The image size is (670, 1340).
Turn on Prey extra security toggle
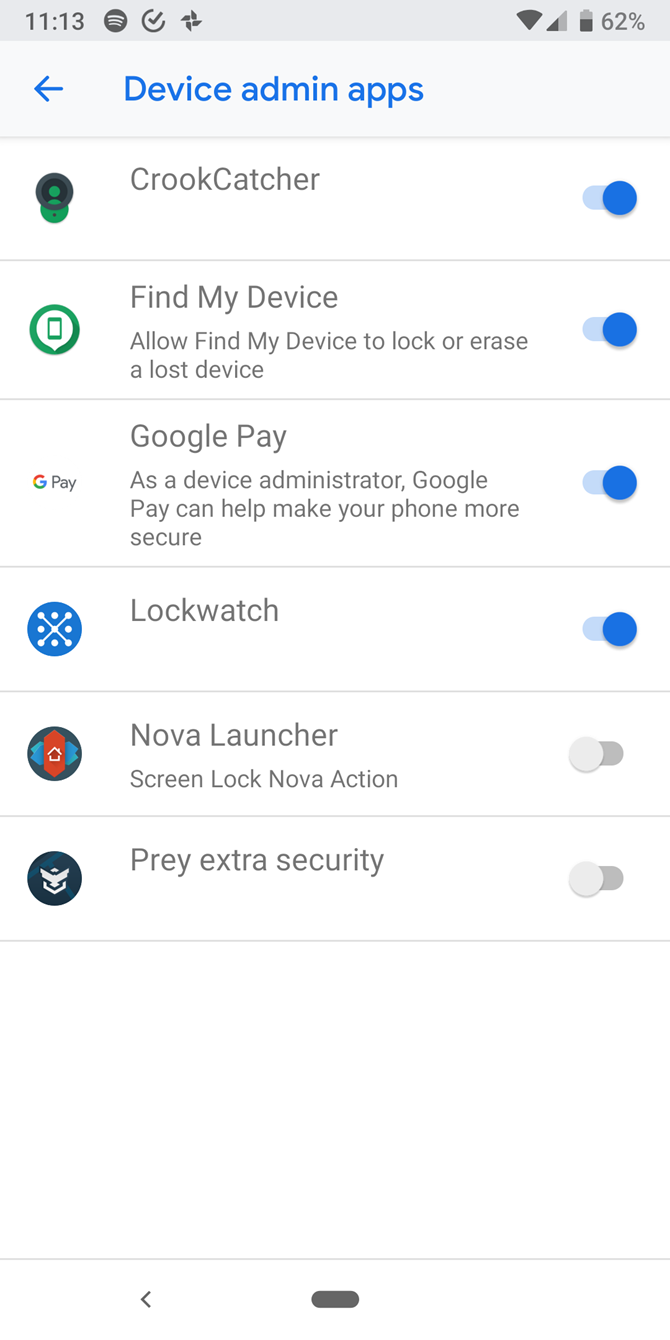597,879
